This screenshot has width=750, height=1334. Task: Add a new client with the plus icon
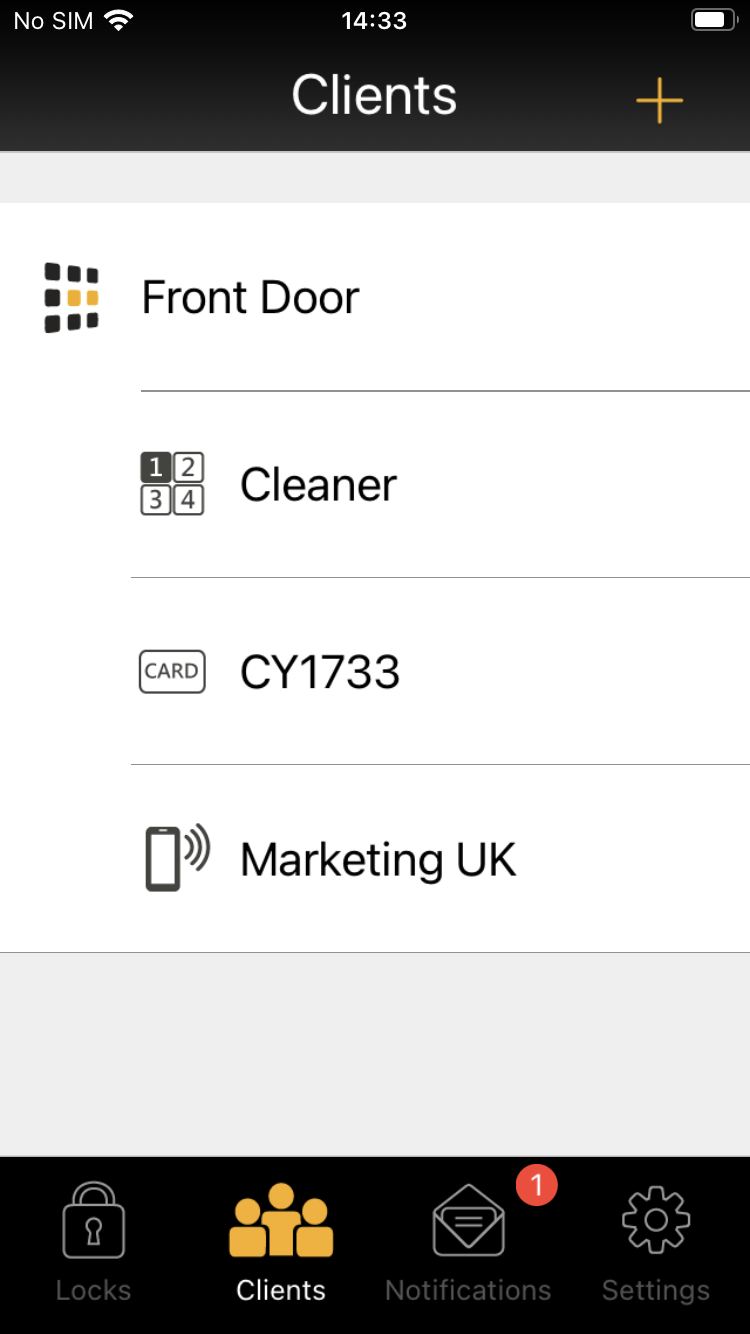(x=659, y=100)
